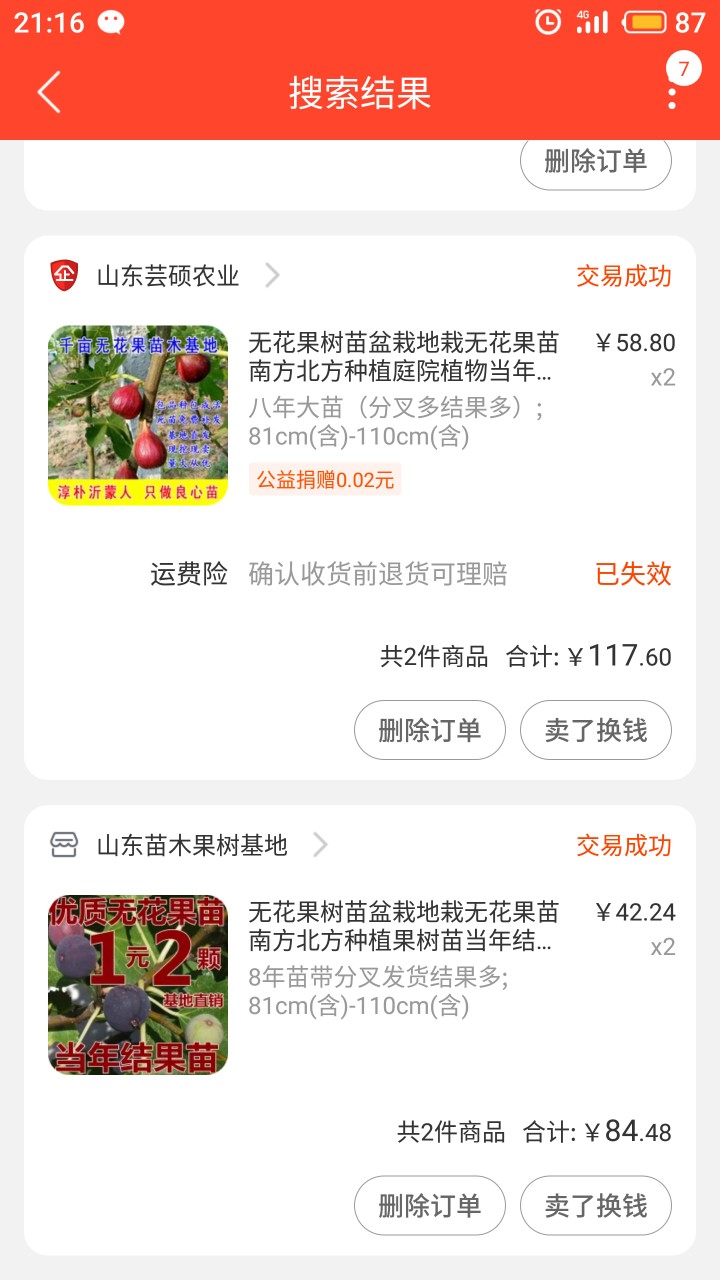This screenshot has width=720, height=1280.
Task: Open the ￥42.24 fig tree order item
Action: [x=360, y=984]
